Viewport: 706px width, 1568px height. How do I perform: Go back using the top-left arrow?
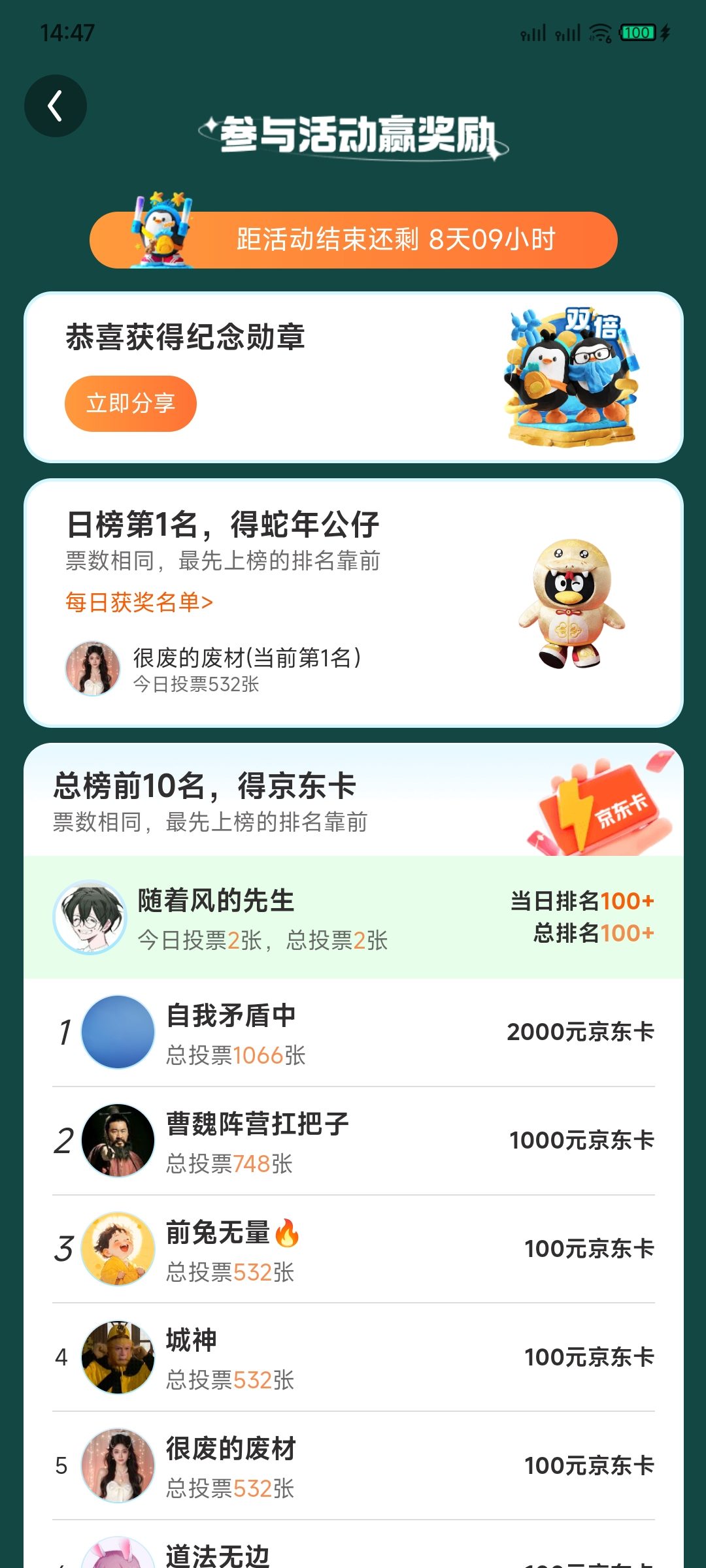tap(56, 106)
